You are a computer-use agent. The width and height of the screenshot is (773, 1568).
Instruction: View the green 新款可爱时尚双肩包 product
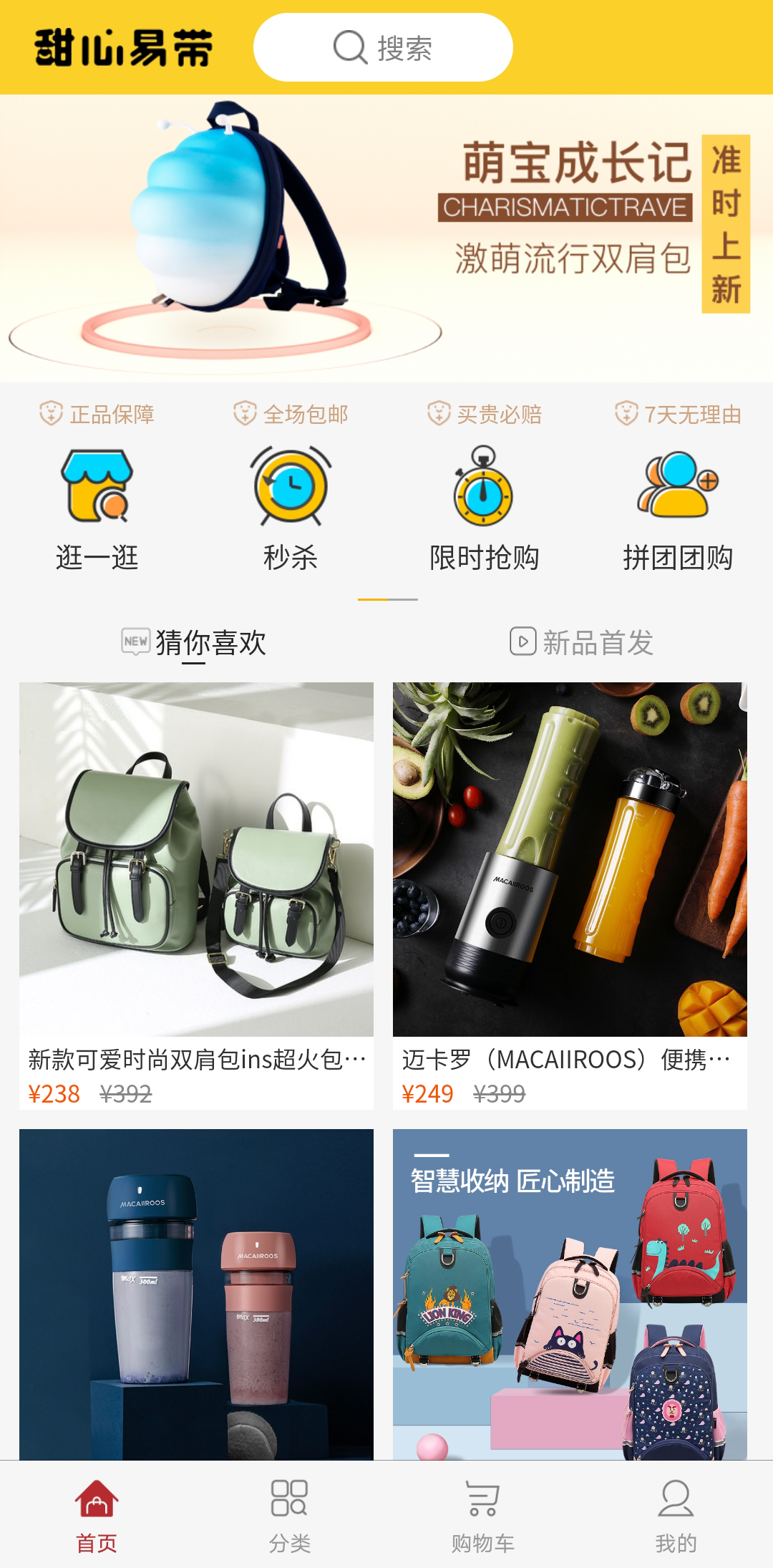point(196,895)
